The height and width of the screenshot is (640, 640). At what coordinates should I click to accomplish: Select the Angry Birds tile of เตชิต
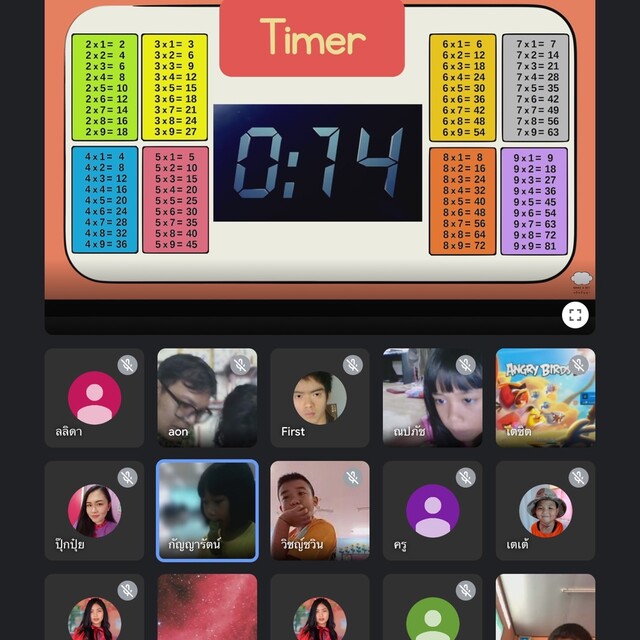(x=545, y=398)
